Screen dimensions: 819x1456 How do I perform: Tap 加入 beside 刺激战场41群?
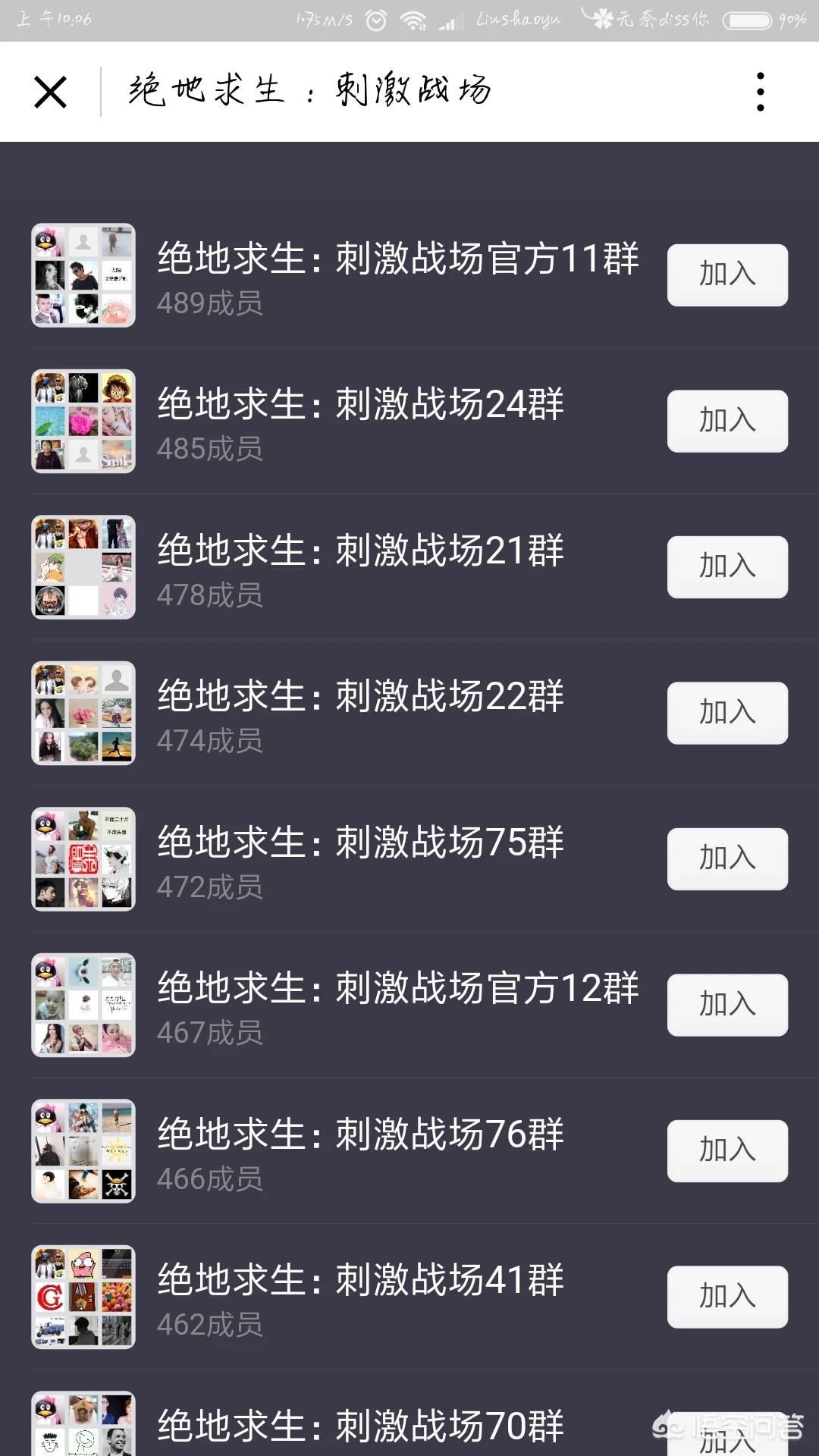coord(727,1297)
